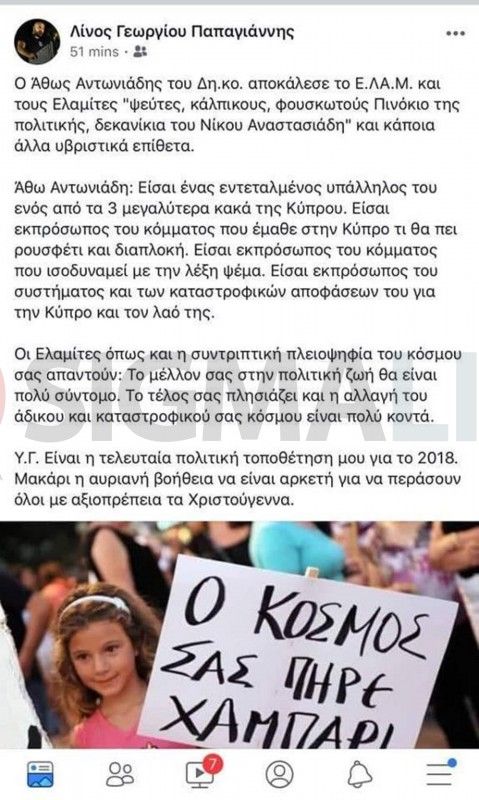
Task: Open Λίνος Γεωργίου Παπαγιάννης's profile picture
Action: pos(37,41)
